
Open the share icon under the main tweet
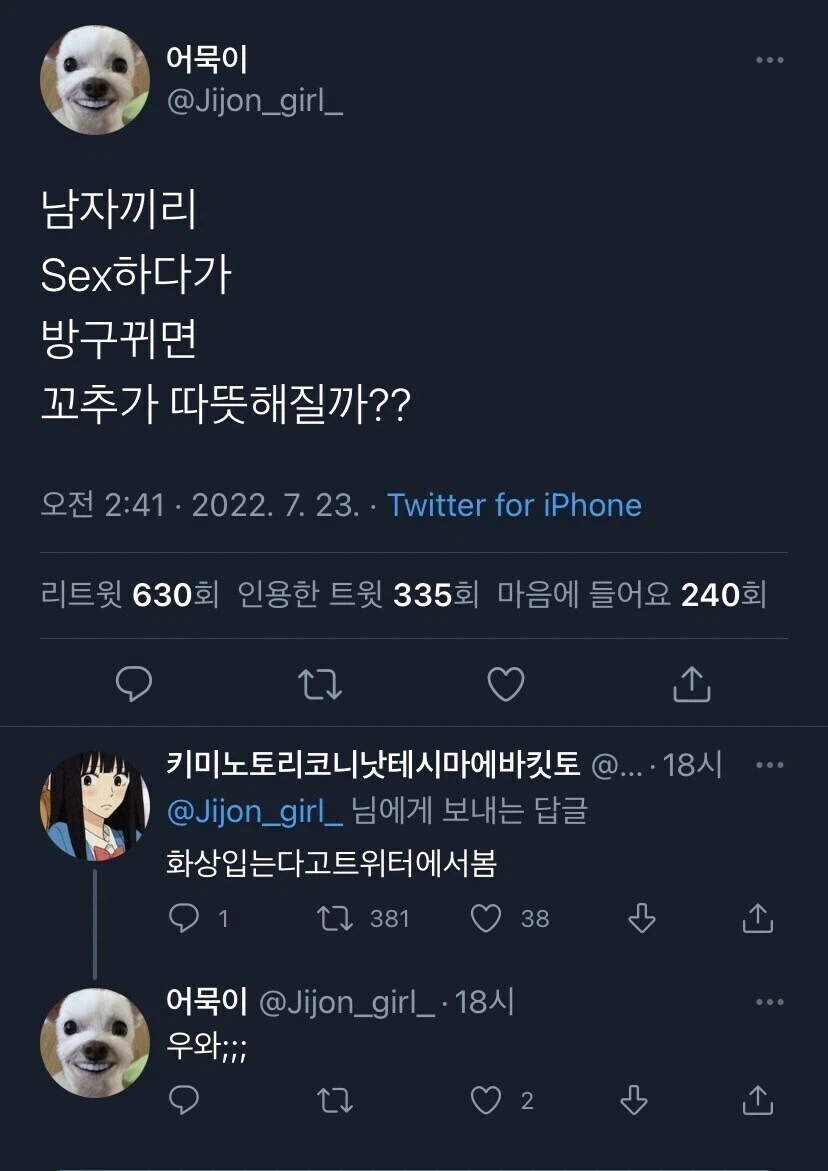coord(692,685)
